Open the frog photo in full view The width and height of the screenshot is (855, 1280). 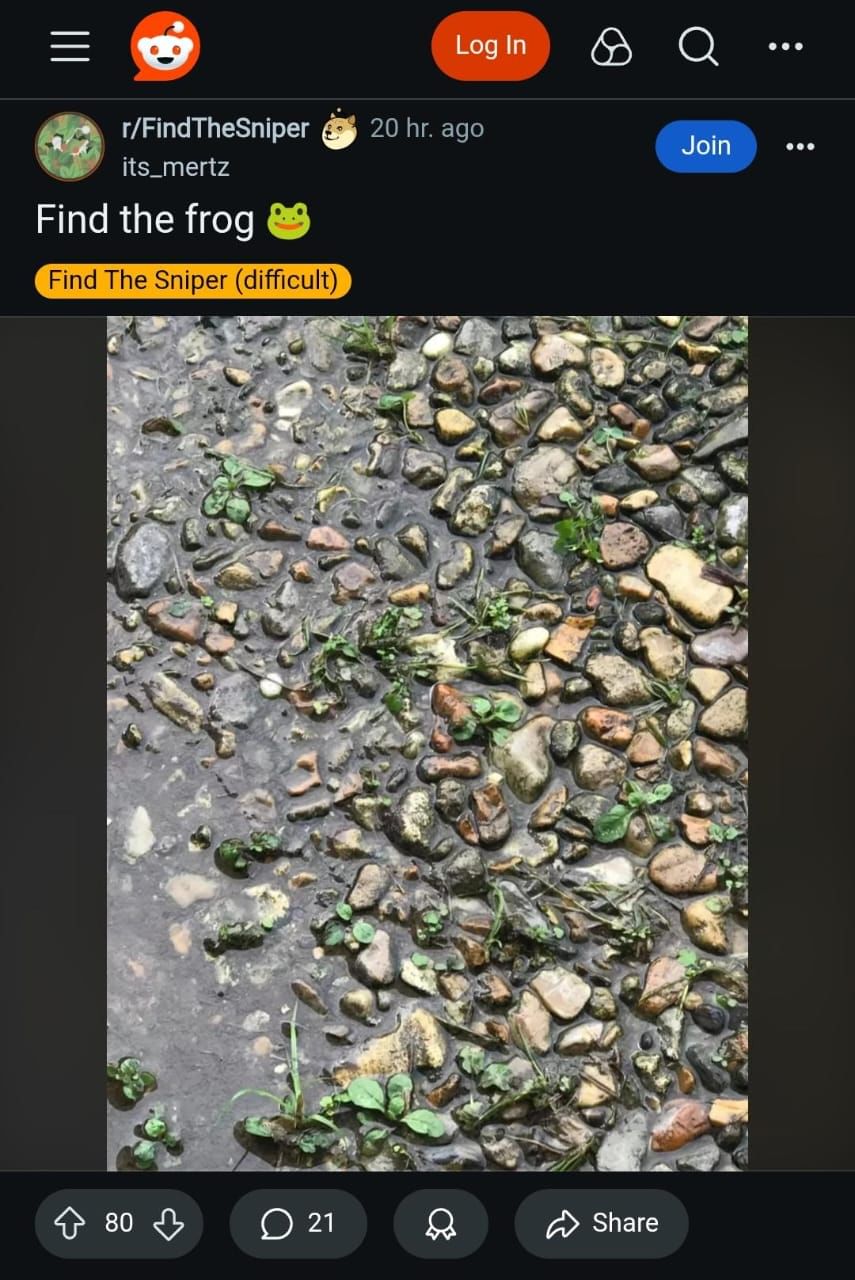[427, 742]
